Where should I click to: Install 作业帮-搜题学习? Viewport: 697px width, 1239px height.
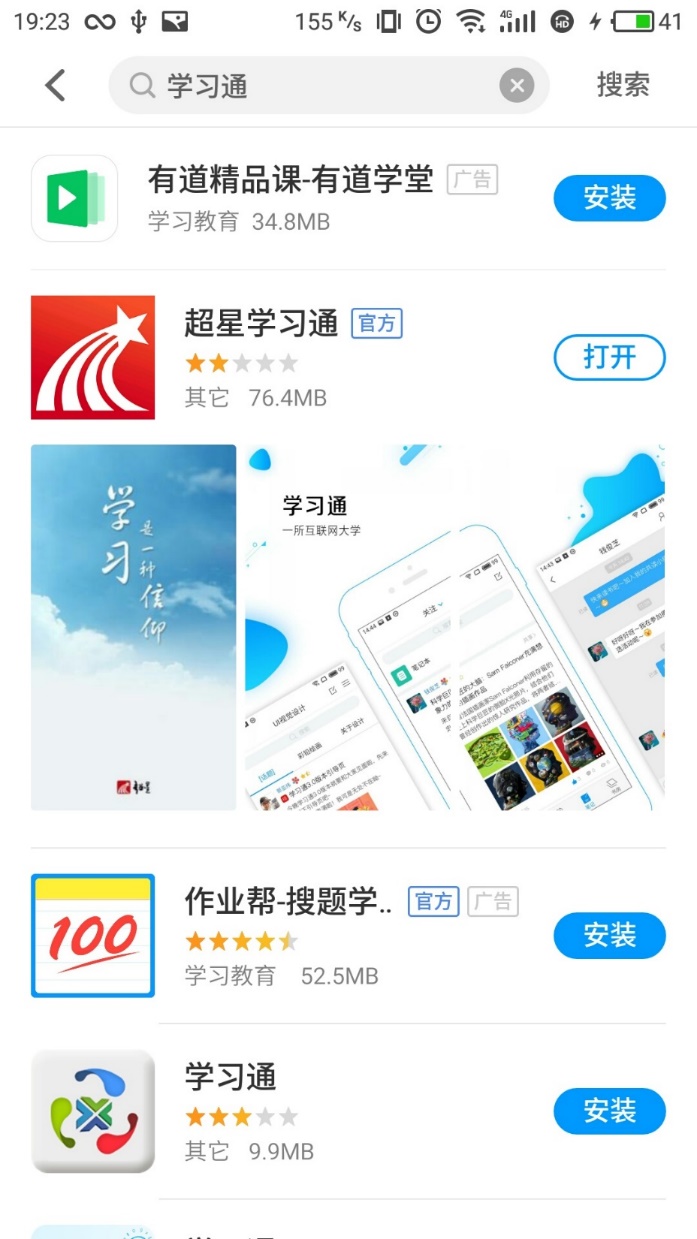tap(609, 936)
